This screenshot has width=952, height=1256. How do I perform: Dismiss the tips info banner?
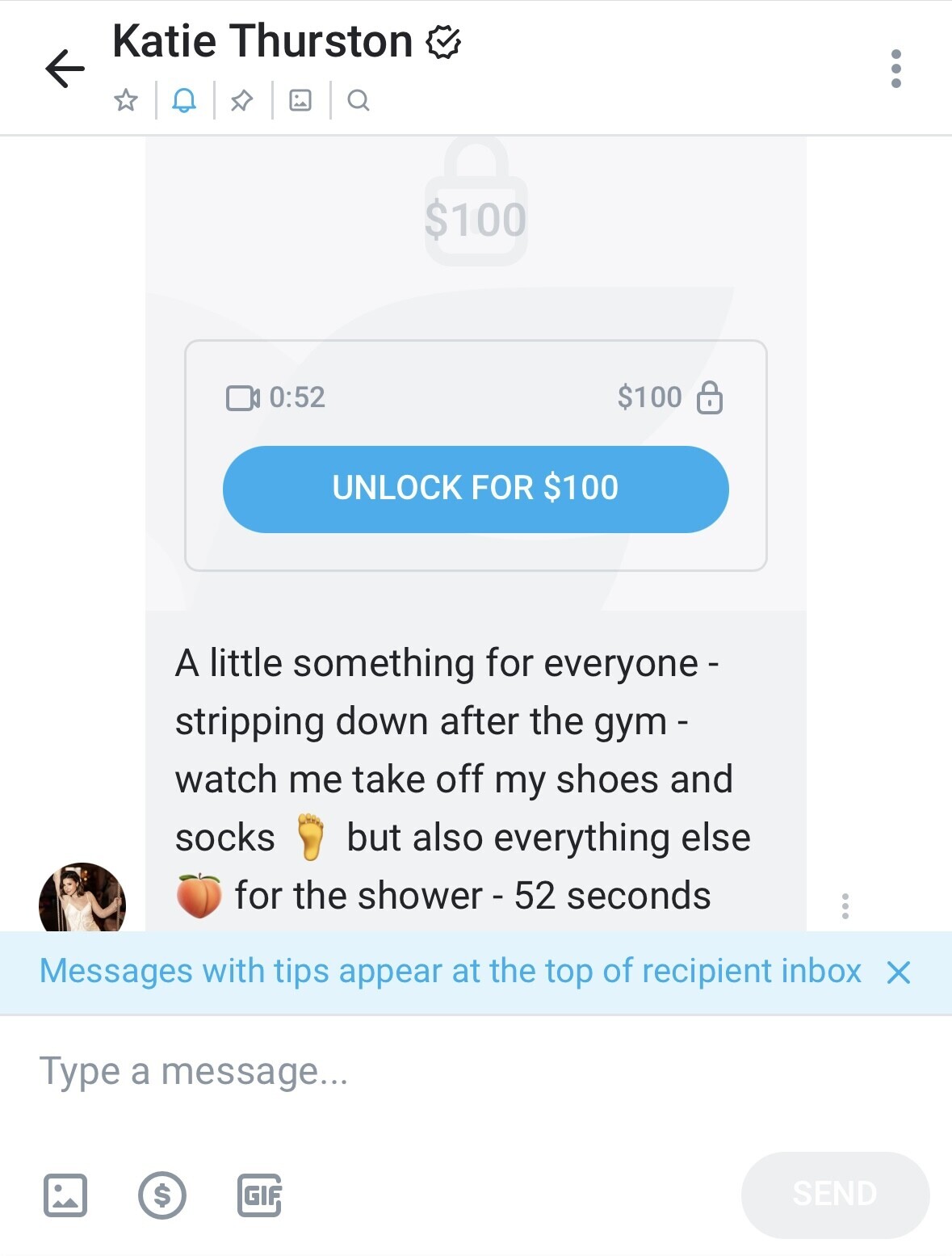tap(898, 972)
